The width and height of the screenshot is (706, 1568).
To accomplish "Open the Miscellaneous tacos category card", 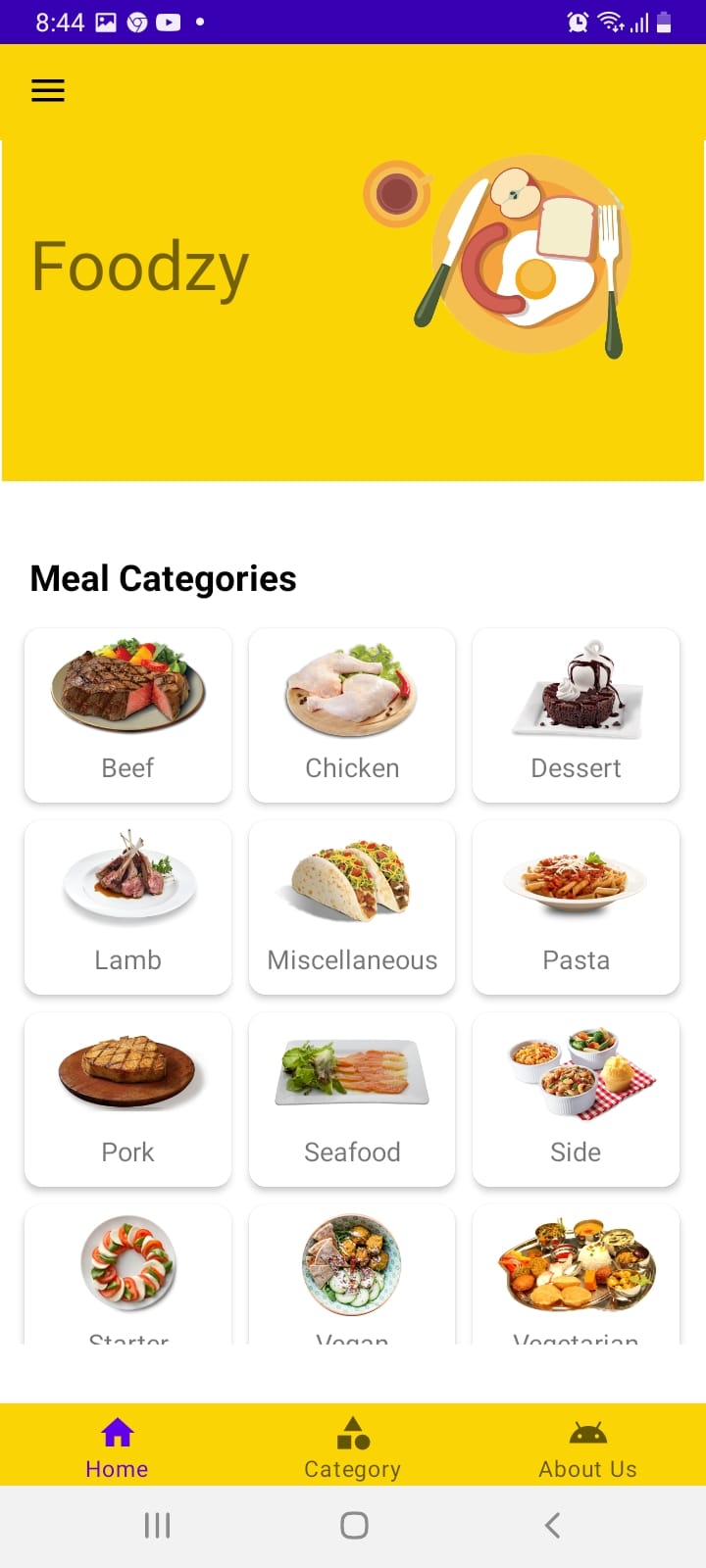I will point(352,906).
